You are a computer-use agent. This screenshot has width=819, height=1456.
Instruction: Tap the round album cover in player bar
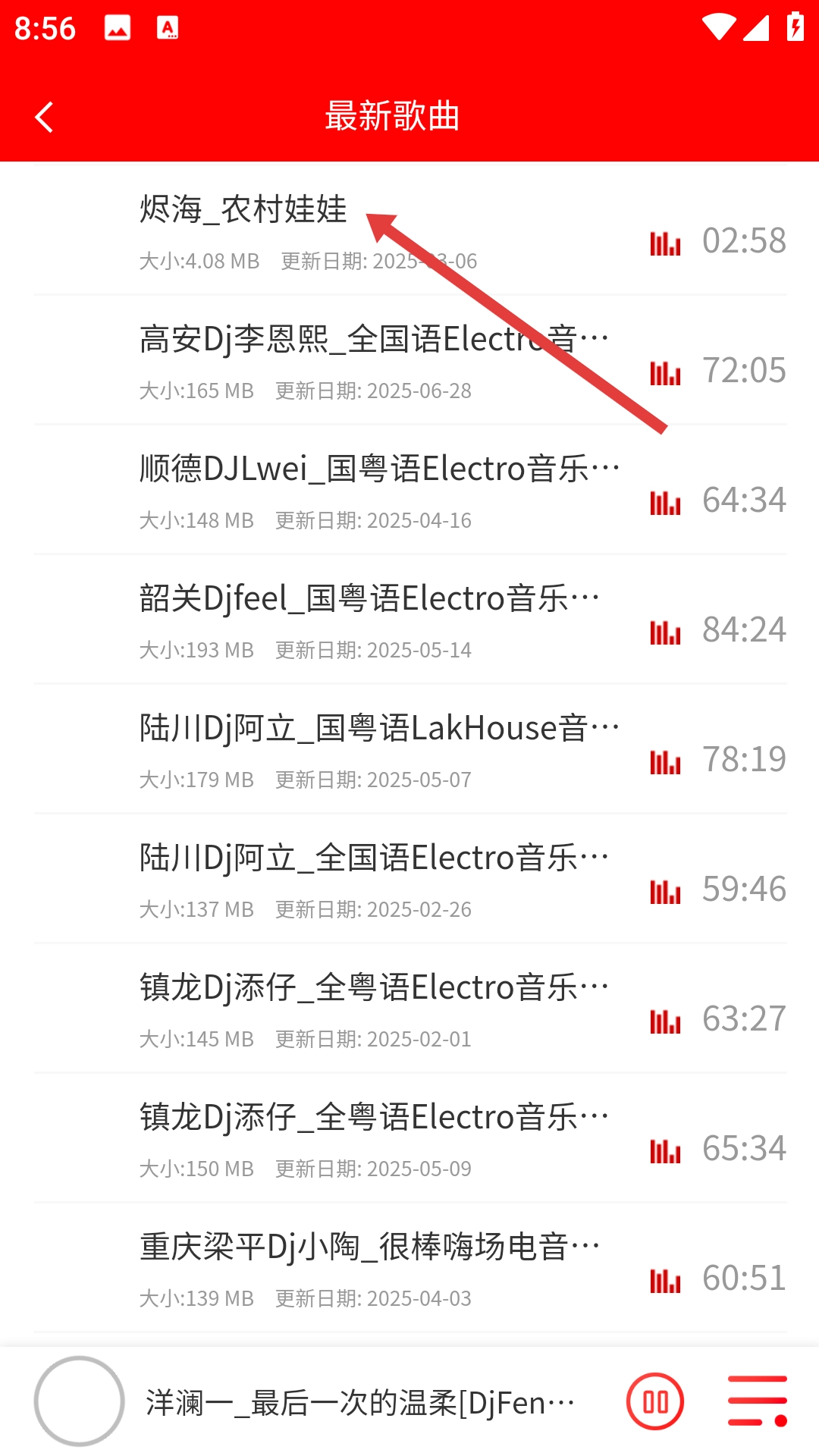coord(79,1401)
